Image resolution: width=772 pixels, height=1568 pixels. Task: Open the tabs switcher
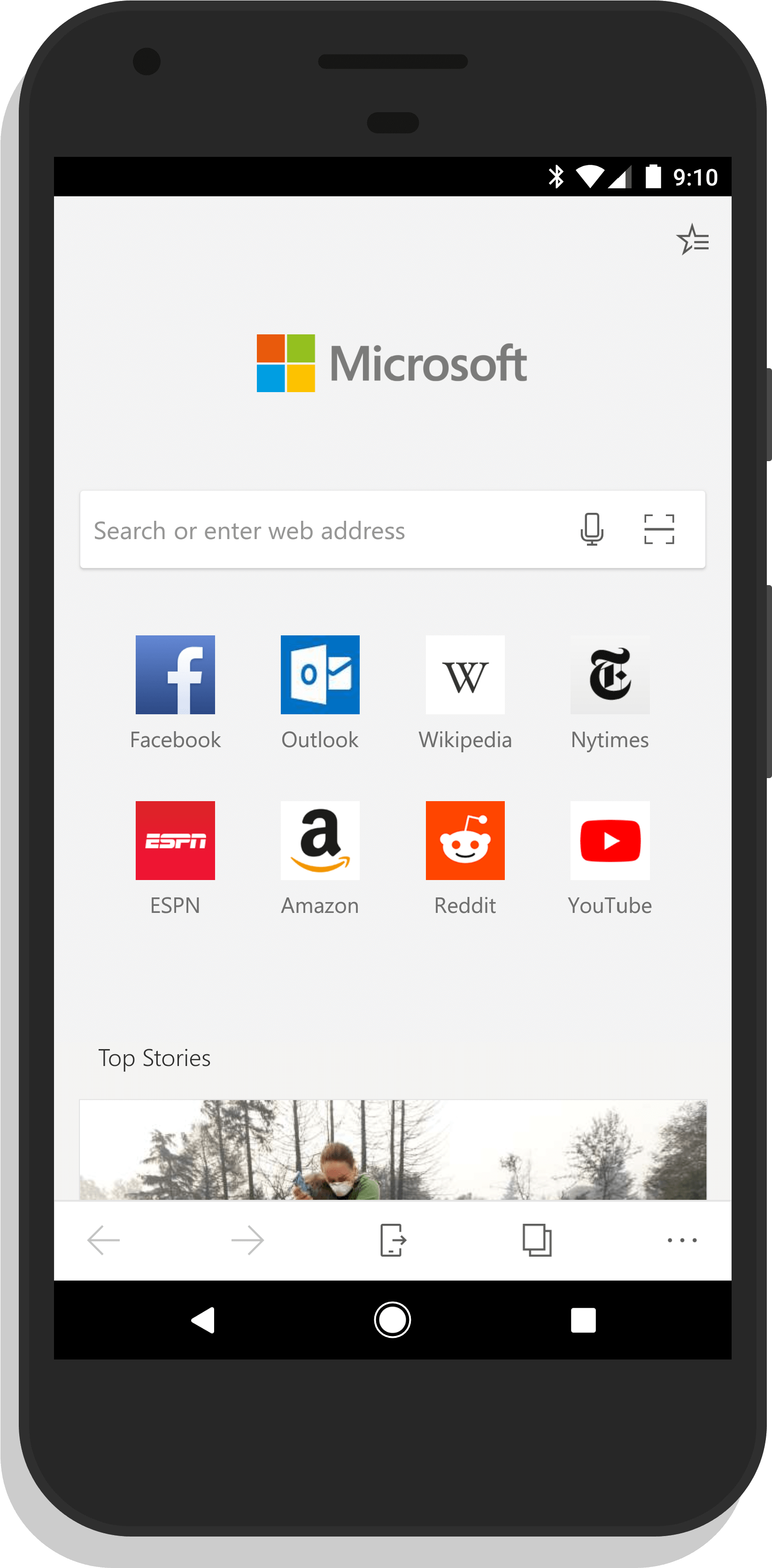[x=537, y=1240]
